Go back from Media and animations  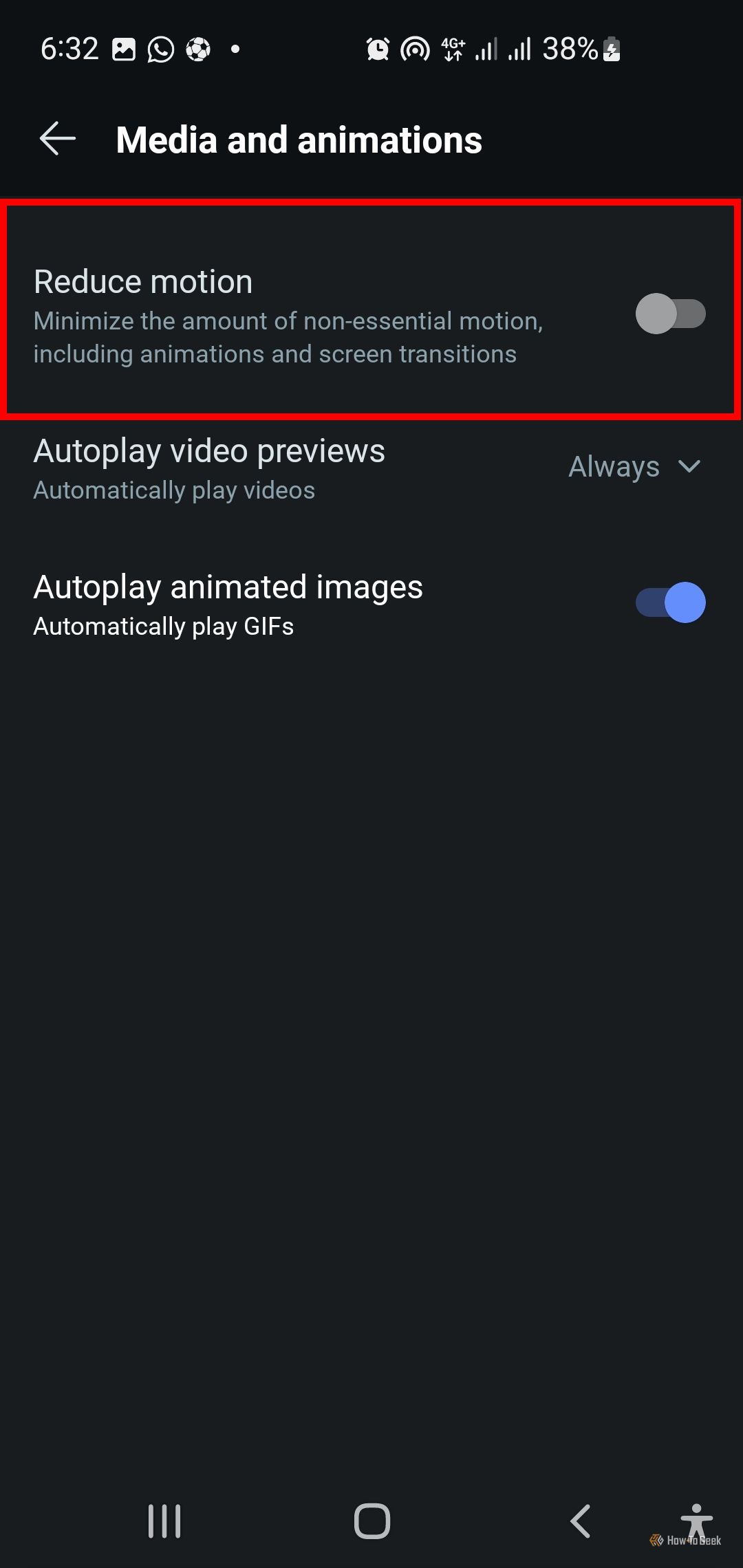point(58,139)
